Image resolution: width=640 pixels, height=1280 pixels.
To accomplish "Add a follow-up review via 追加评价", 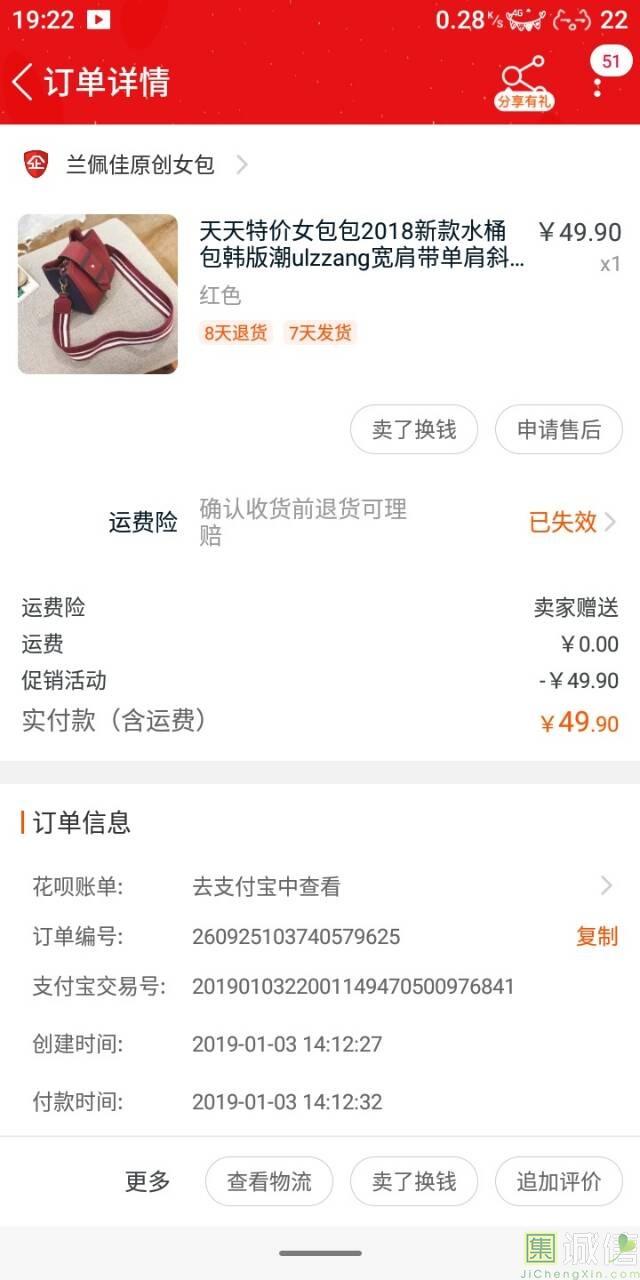I will 559,1181.
